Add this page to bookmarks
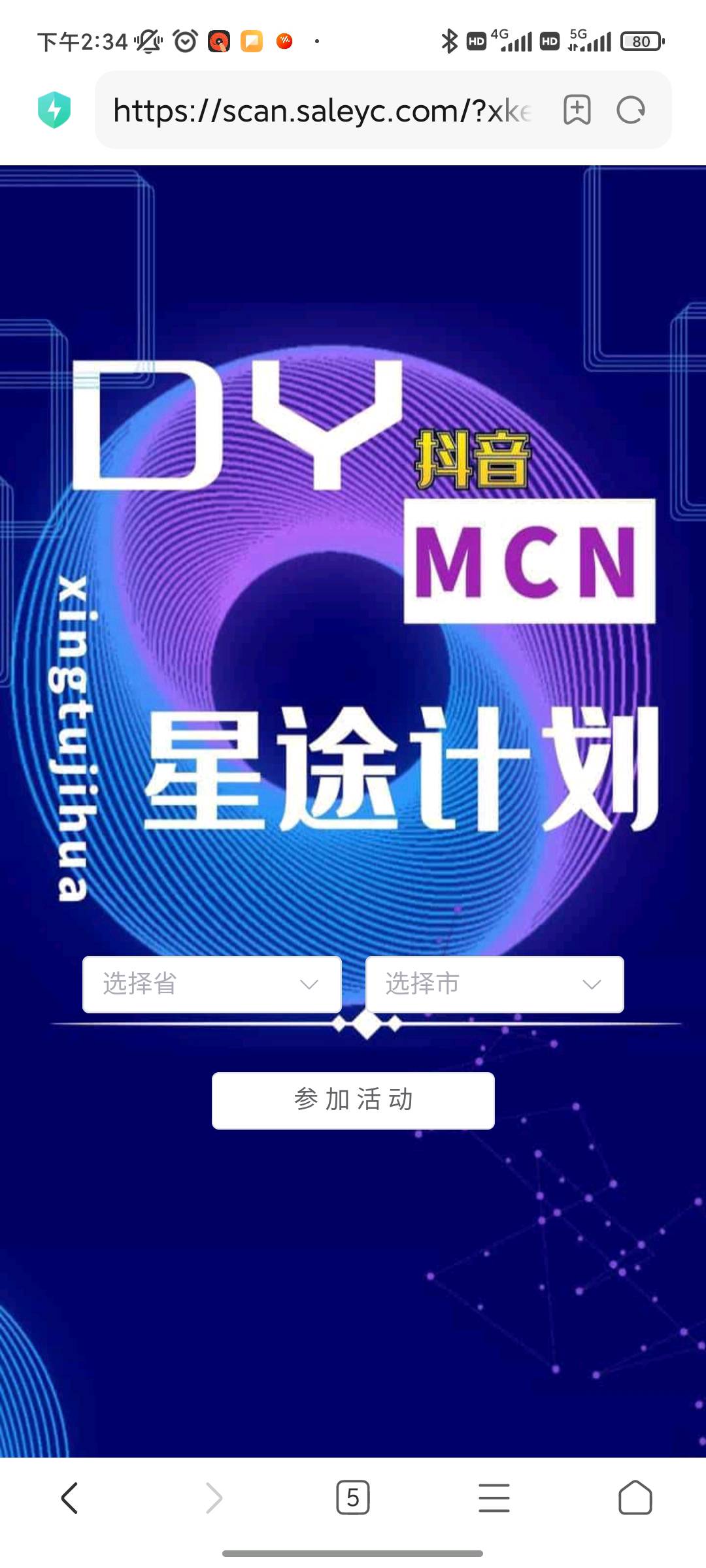 pyautogui.click(x=577, y=110)
